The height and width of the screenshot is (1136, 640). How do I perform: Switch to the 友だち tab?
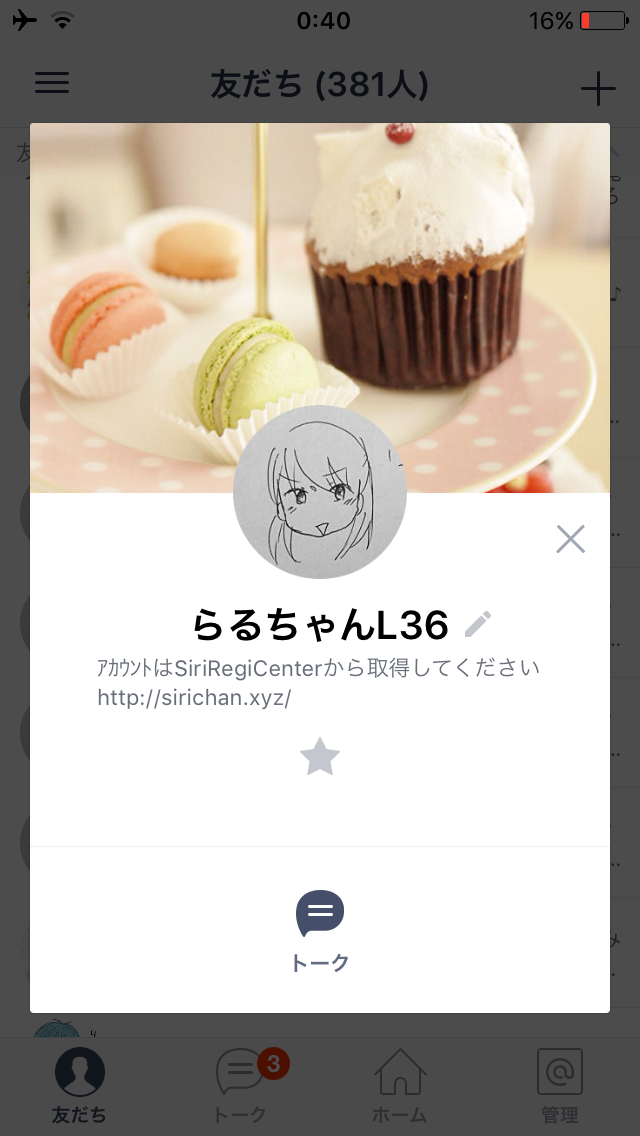pos(79,1086)
